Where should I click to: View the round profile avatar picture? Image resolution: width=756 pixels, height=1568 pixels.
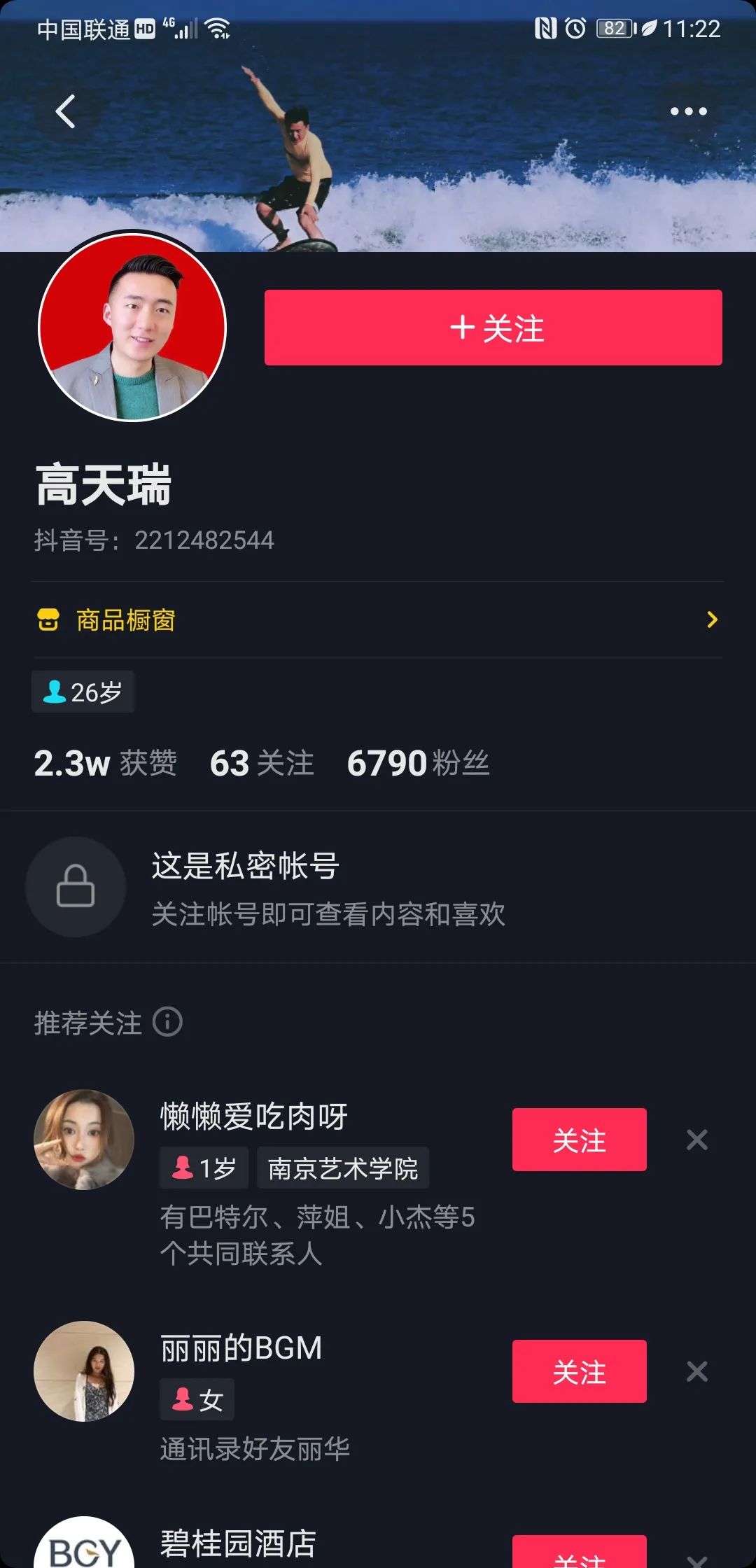click(132, 328)
